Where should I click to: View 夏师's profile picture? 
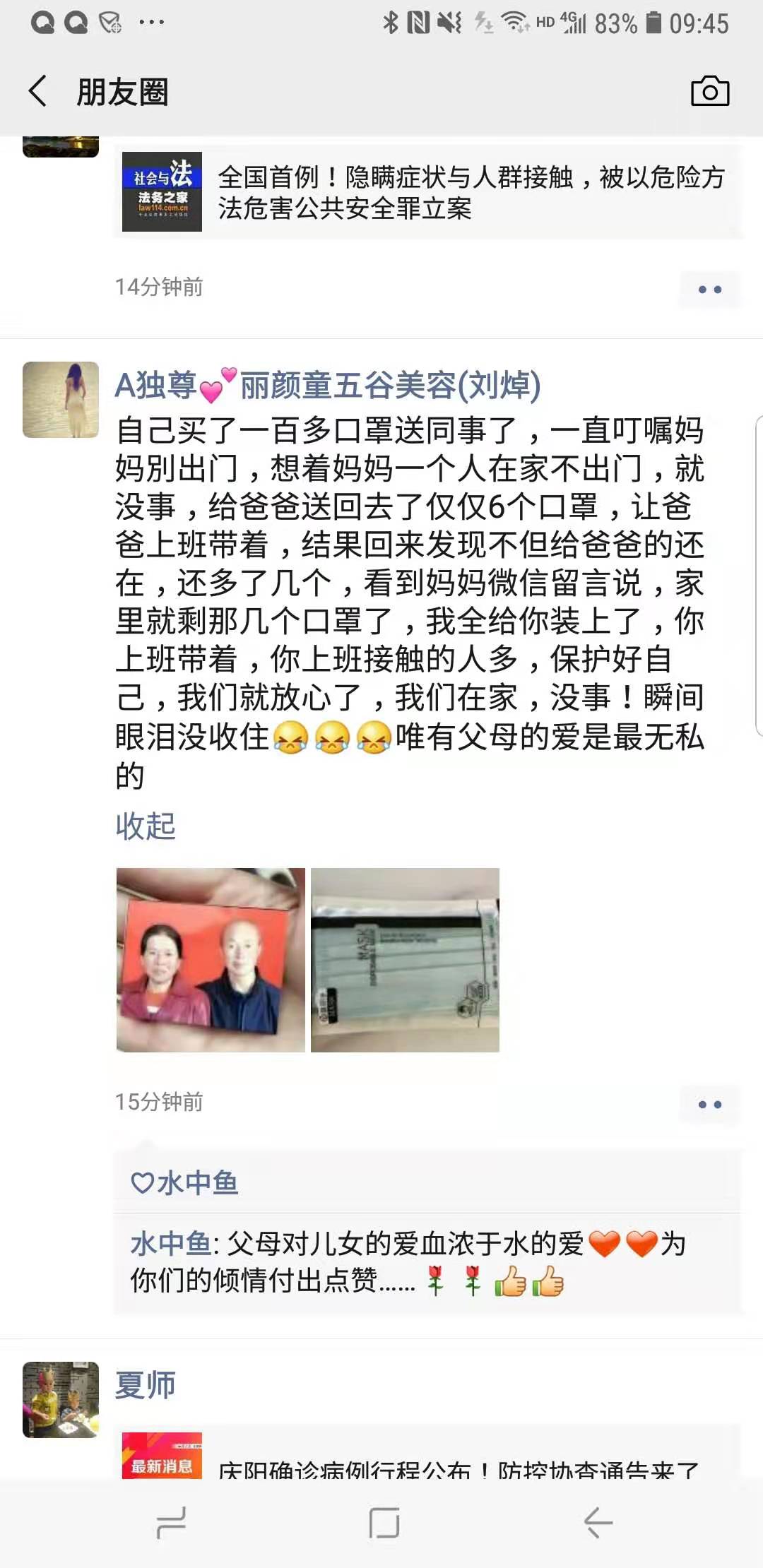click(61, 1399)
